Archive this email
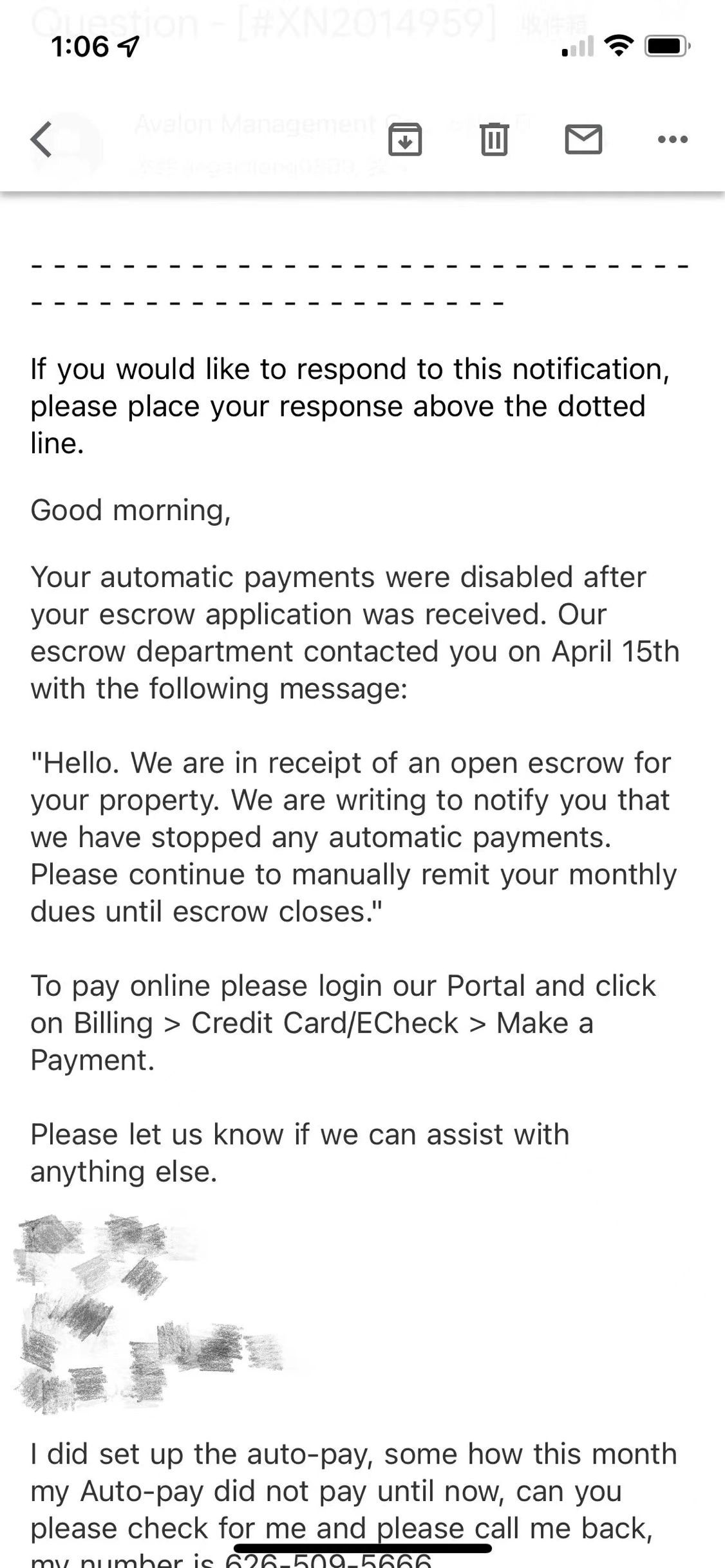 pyautogui.click(x=405, y=140)
